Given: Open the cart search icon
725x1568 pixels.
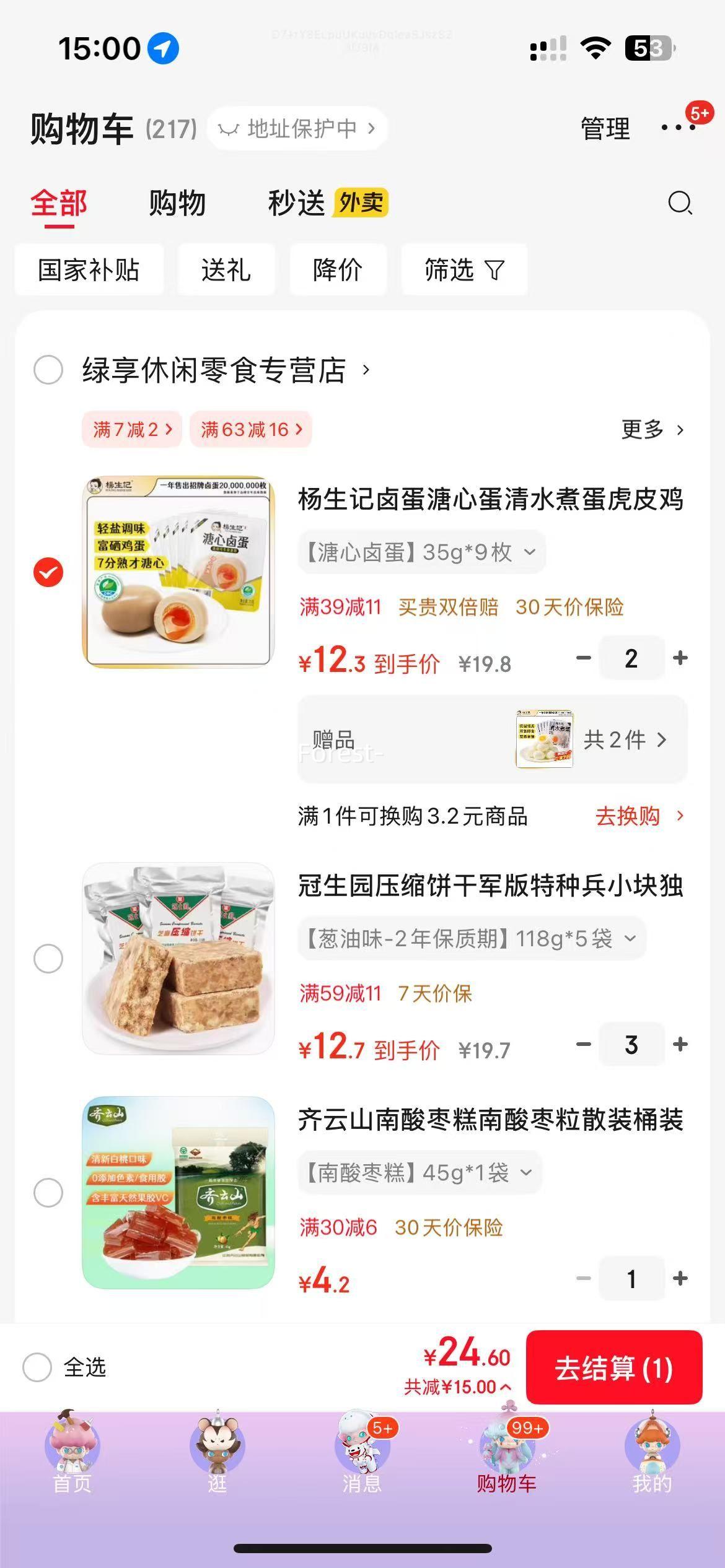Looking at the screenshot, I should pyautogui.click(x=680, y=203).
